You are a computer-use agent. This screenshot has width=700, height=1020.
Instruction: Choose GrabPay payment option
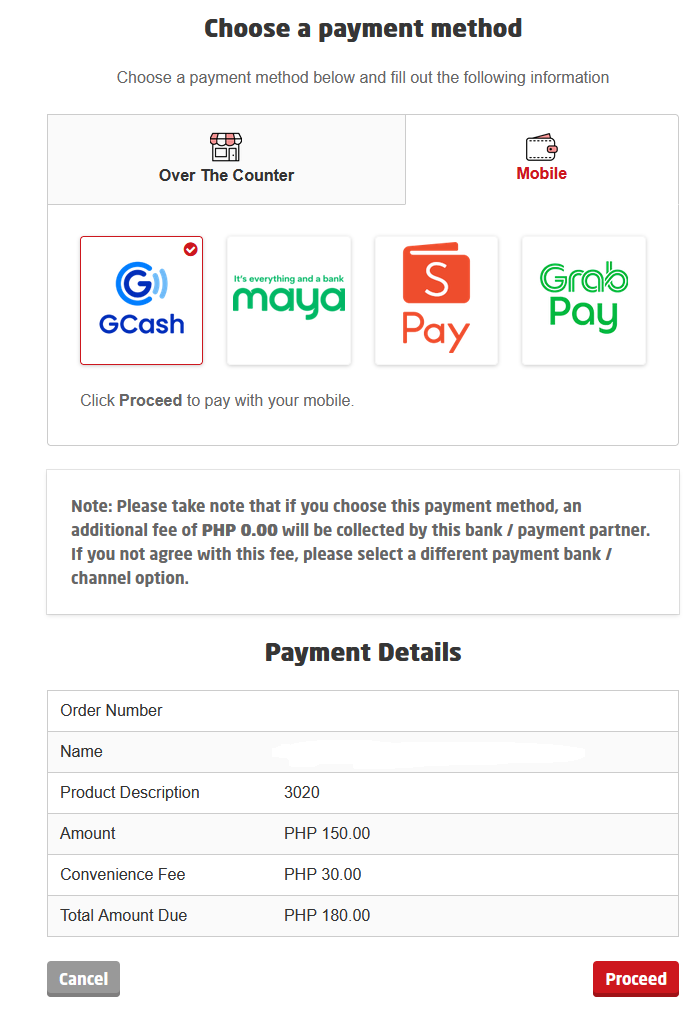(584, 301)
